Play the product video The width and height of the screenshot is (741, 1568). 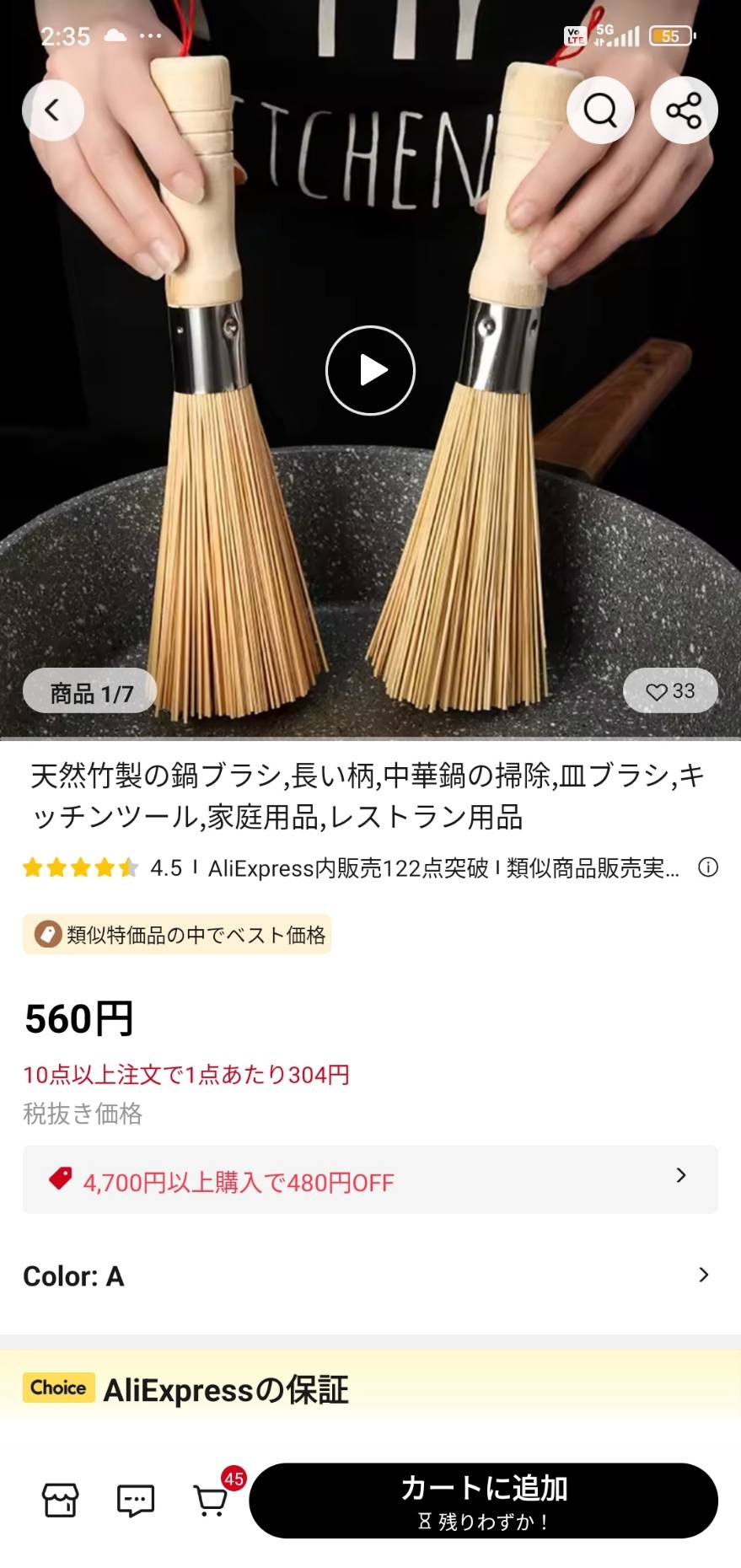(x=370, y=370)
